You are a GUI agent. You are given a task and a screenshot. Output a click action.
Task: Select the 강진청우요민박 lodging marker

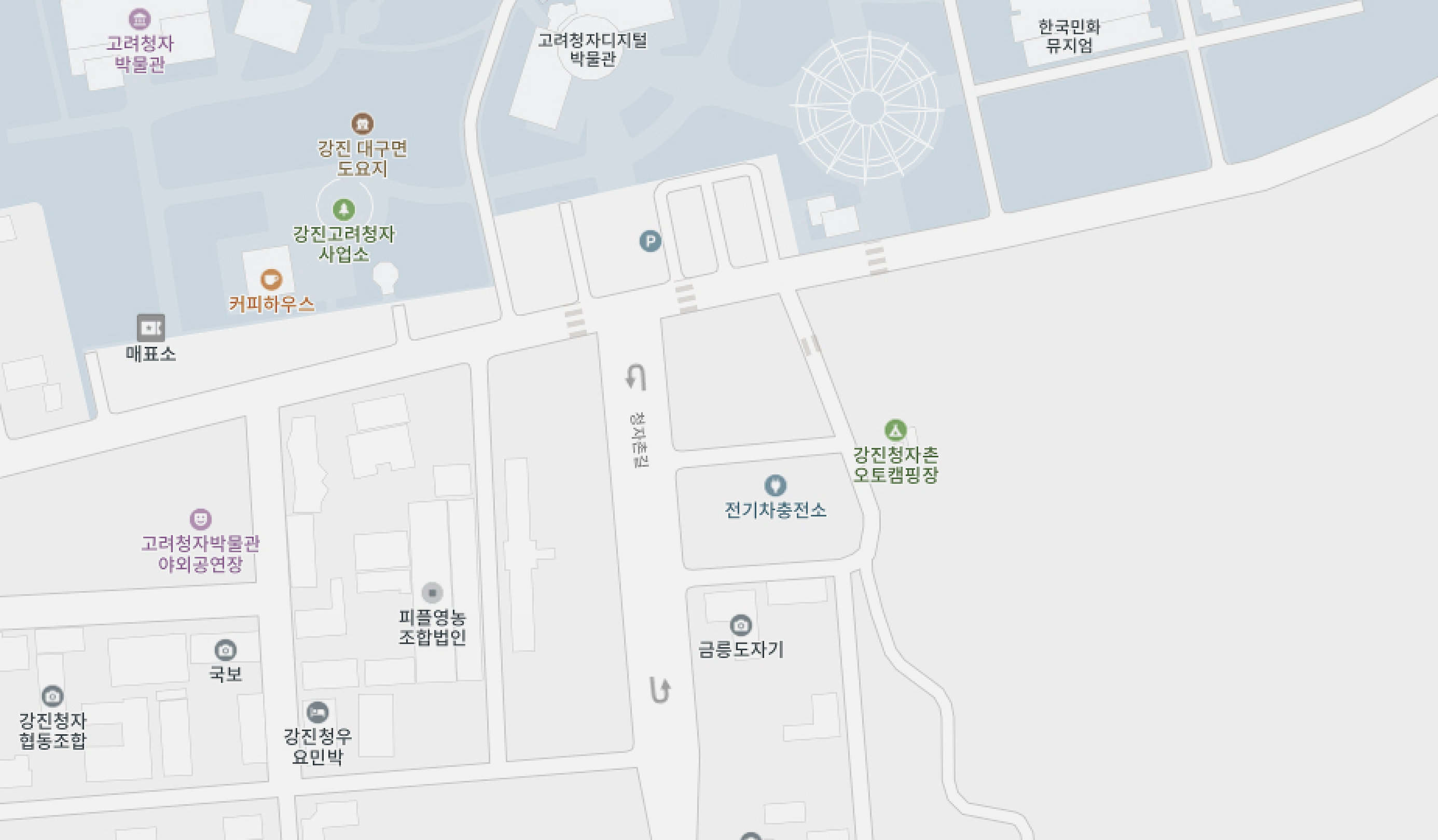coord(317,712)
